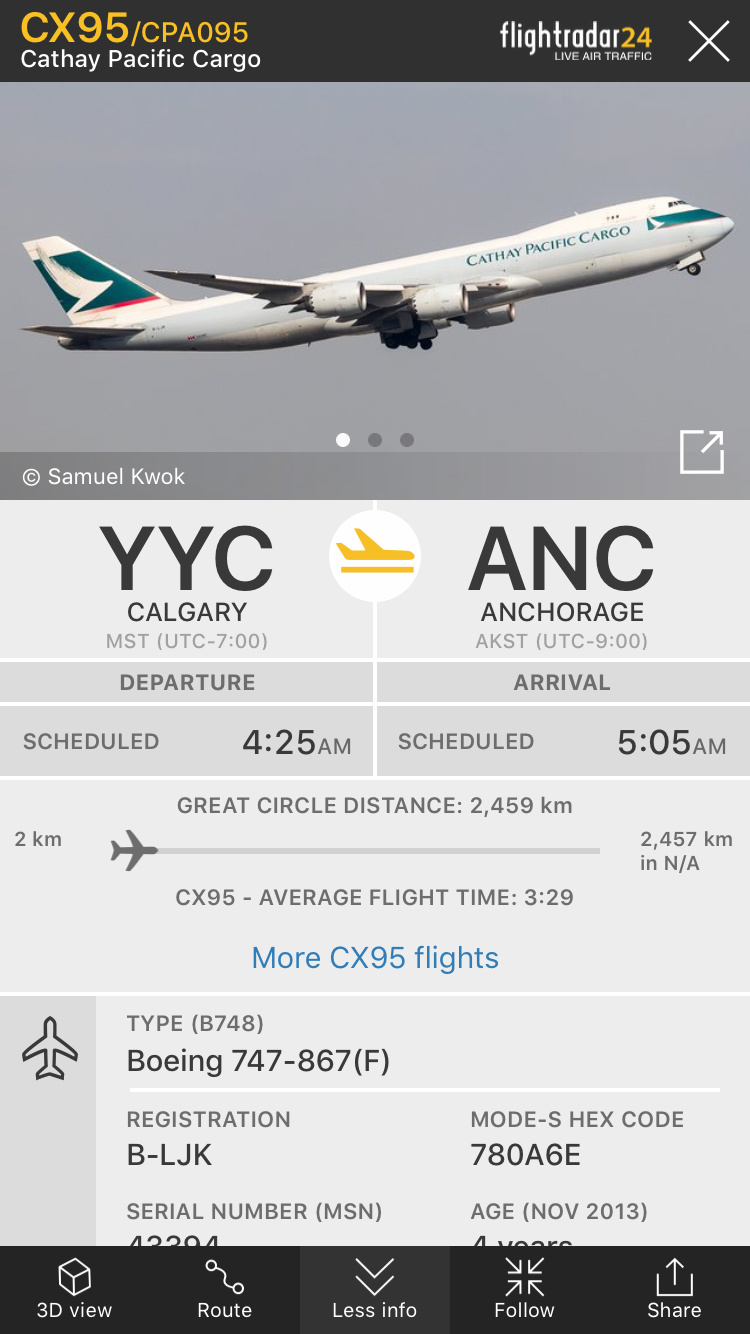
Task: Open the Cathay Pacific Cargo aircraft photo
Action: pos(375,270)
